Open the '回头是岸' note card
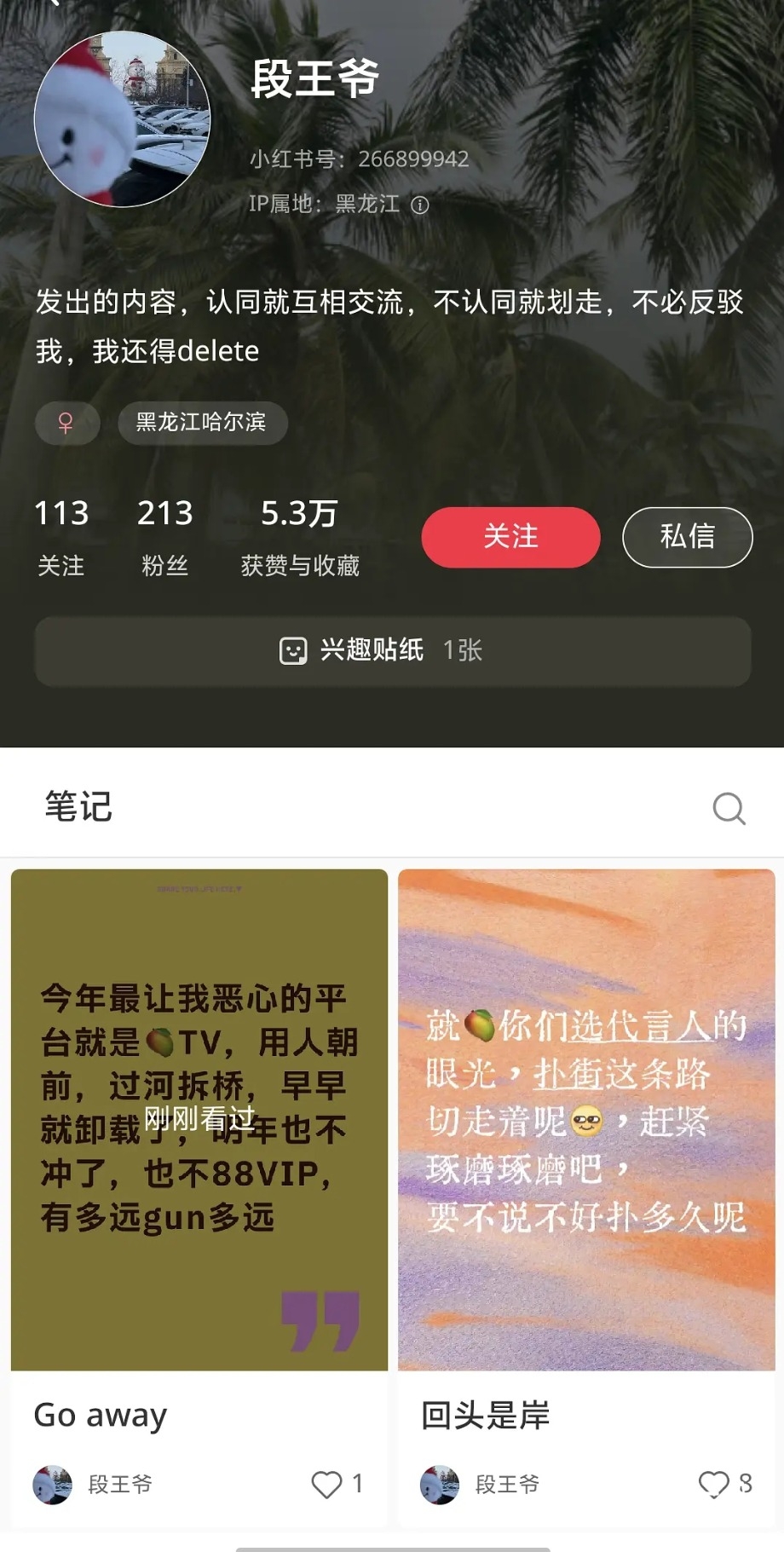Viewport: 784px width, 1552px height. pos(586,1118)
